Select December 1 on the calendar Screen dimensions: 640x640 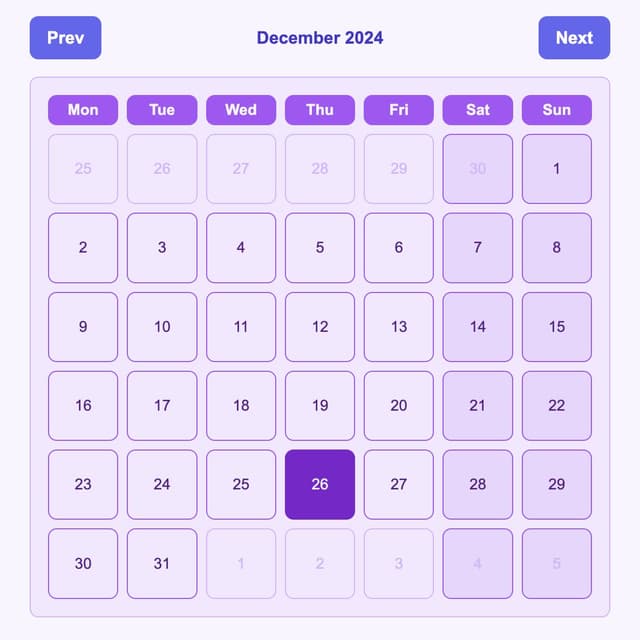pos(557,169)
